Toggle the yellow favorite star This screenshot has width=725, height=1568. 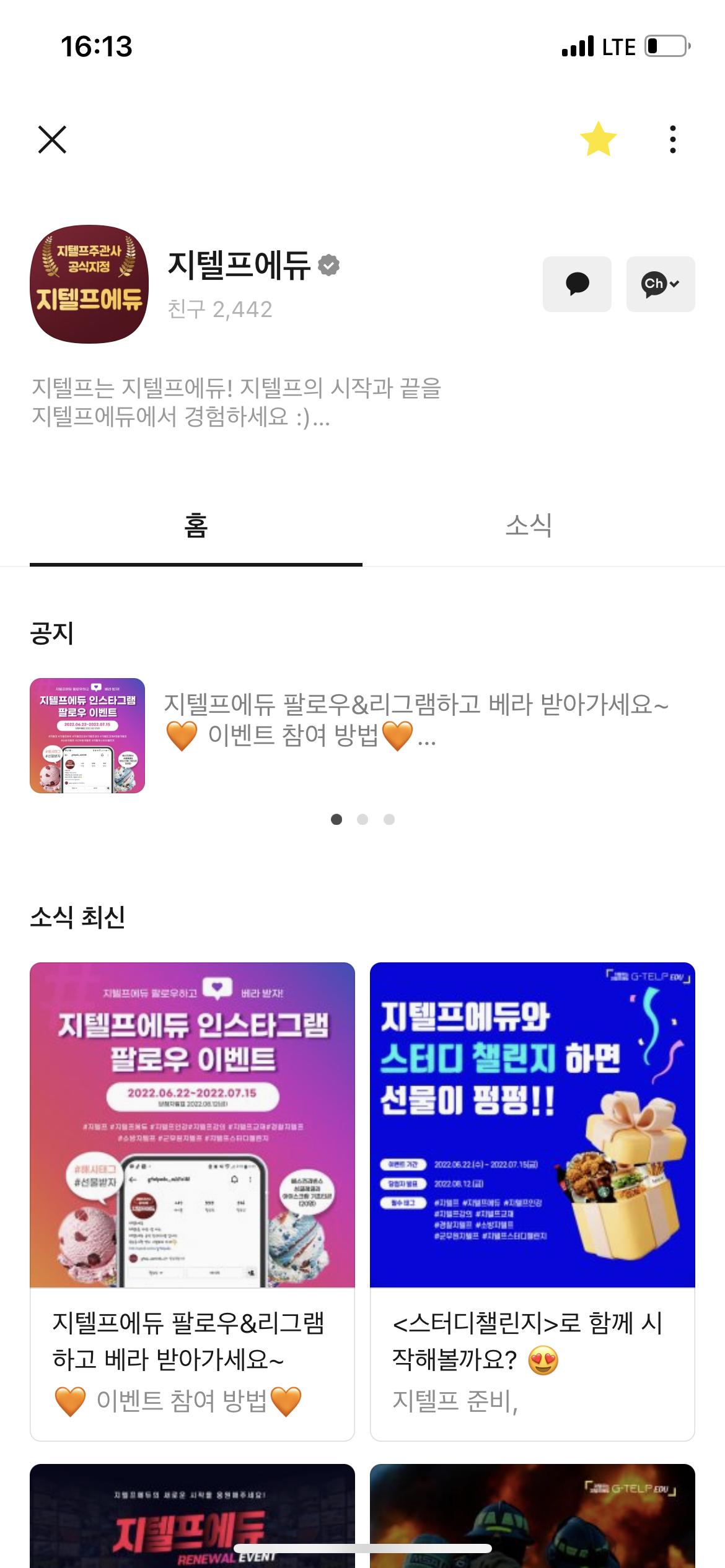(598, 139)
